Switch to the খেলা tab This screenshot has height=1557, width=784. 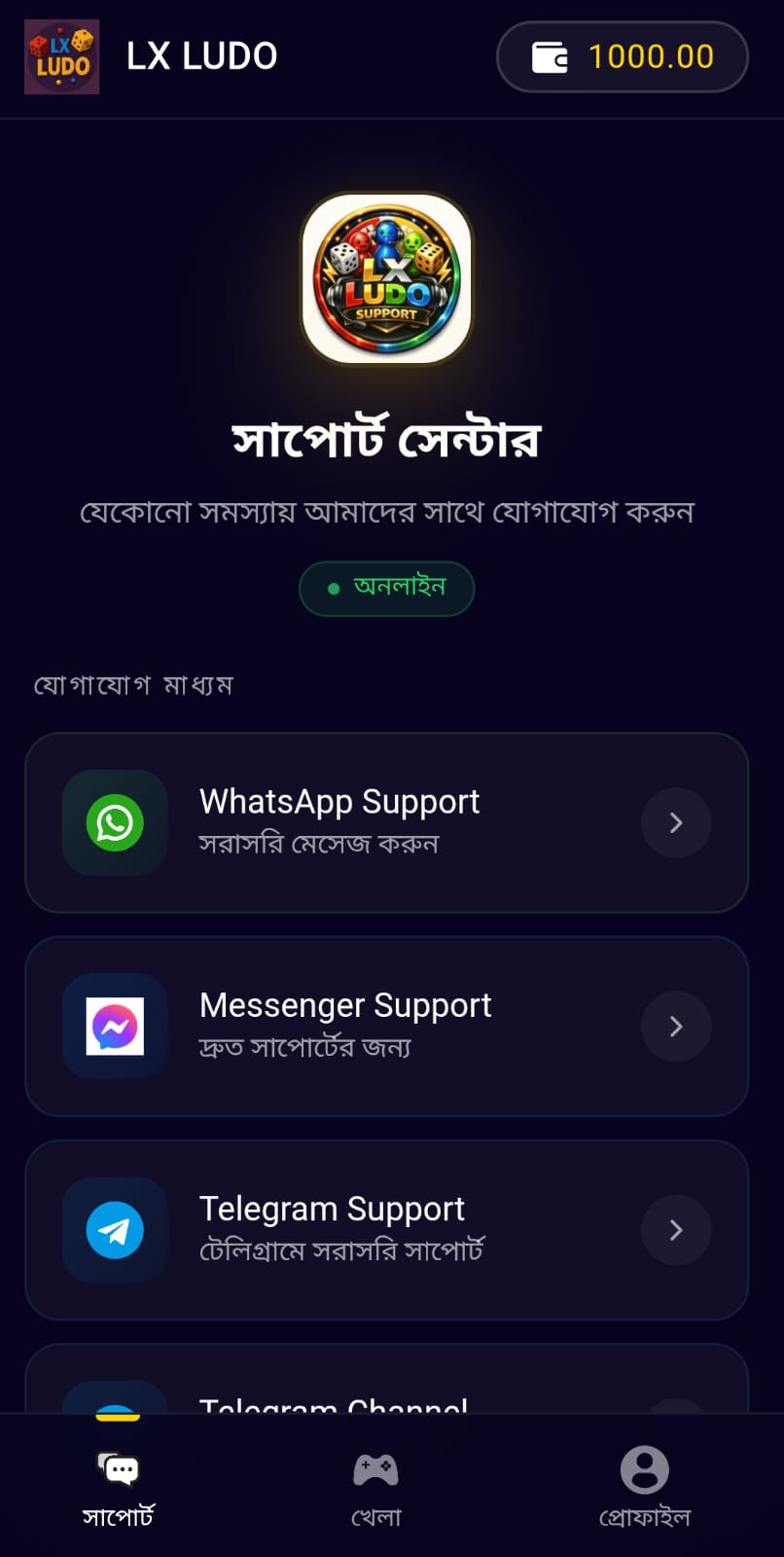tap(375, 1486)
